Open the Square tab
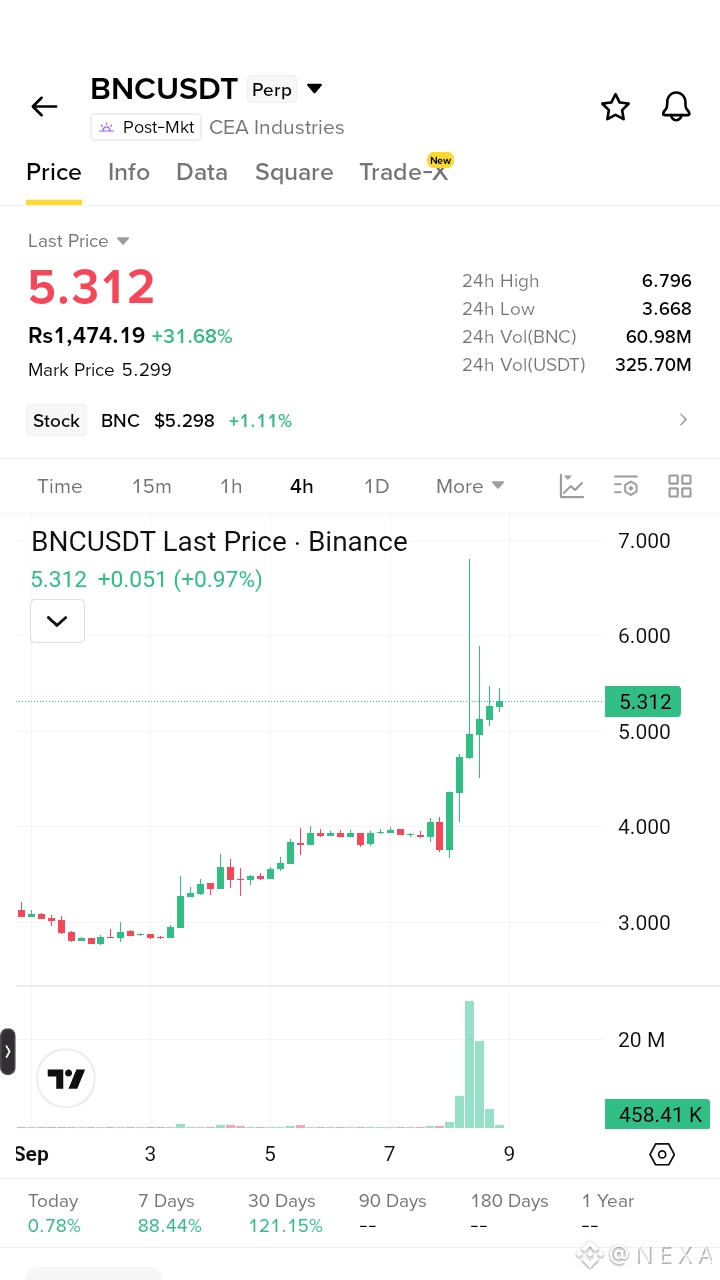 [x=294, y=172]
